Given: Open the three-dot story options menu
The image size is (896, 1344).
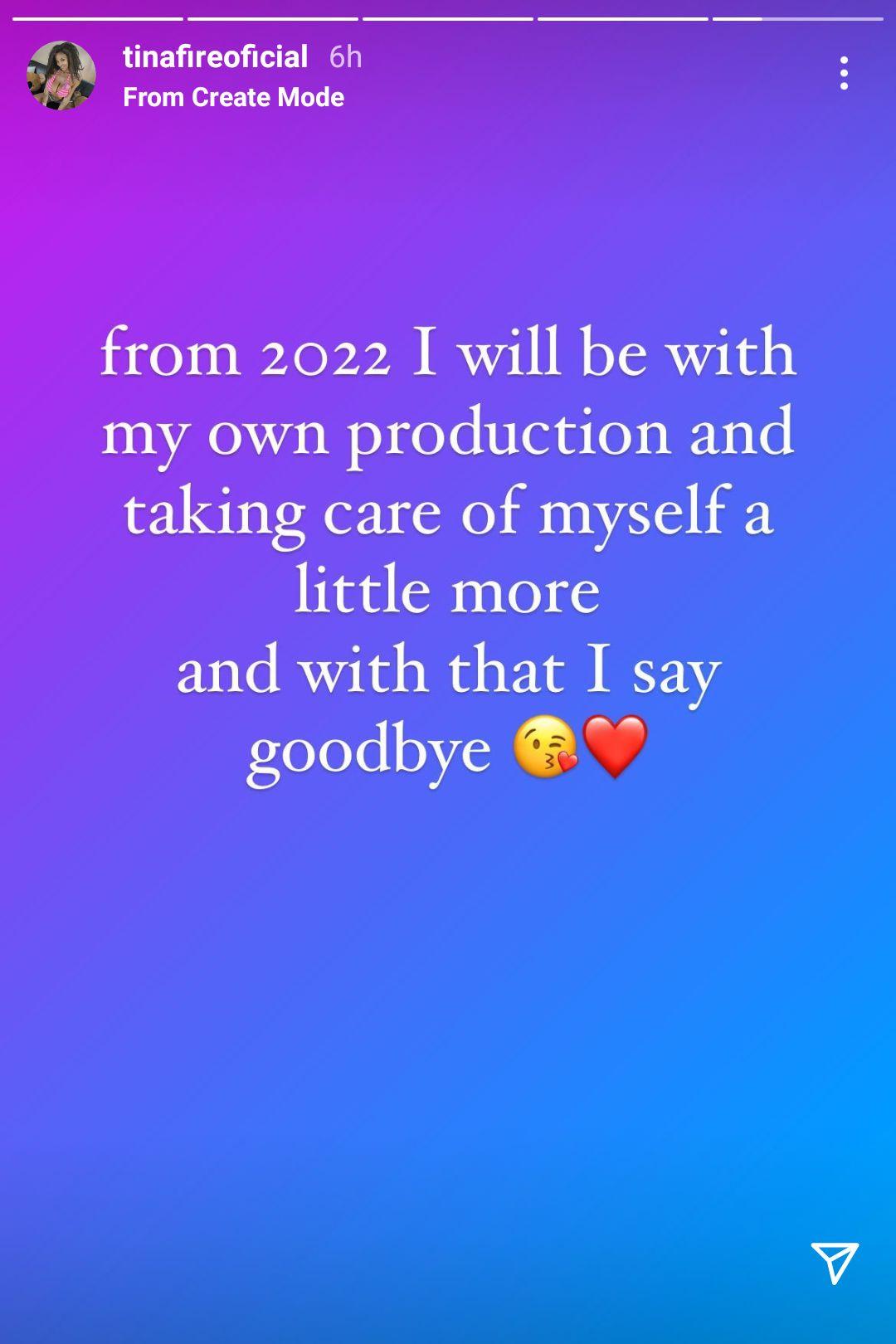Looking at the screenshot, I should (844, 74).
